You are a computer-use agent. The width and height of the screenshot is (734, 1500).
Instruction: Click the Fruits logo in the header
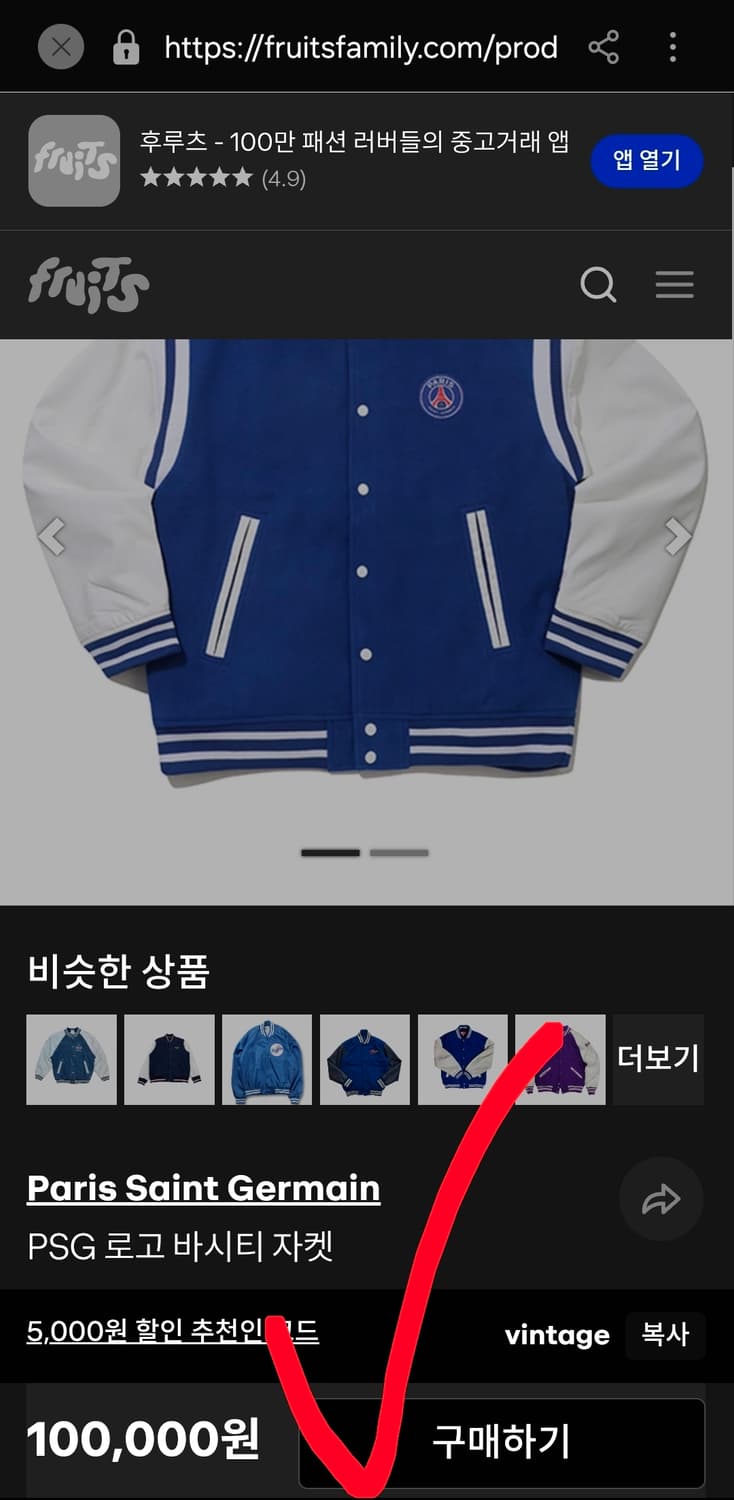[88, 285]
